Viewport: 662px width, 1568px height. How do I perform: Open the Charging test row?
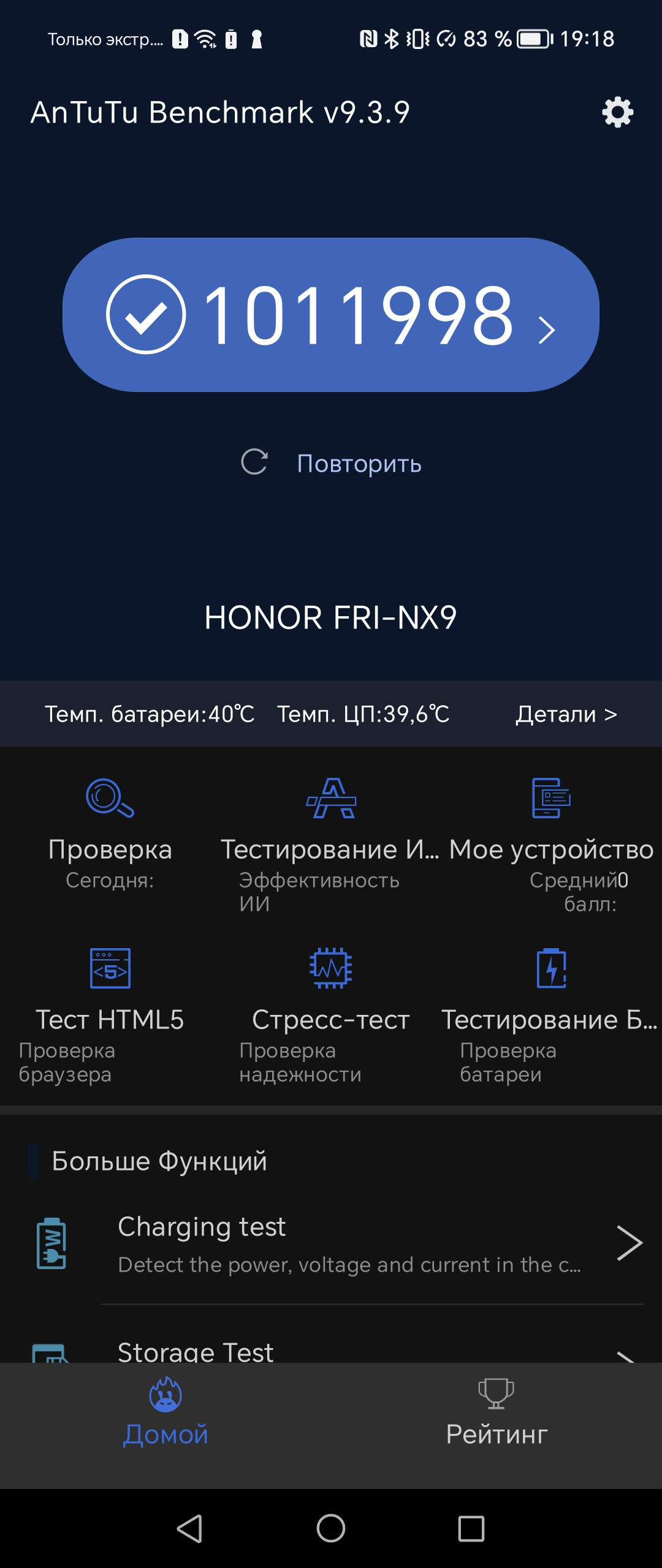(x=343, y=1243)
